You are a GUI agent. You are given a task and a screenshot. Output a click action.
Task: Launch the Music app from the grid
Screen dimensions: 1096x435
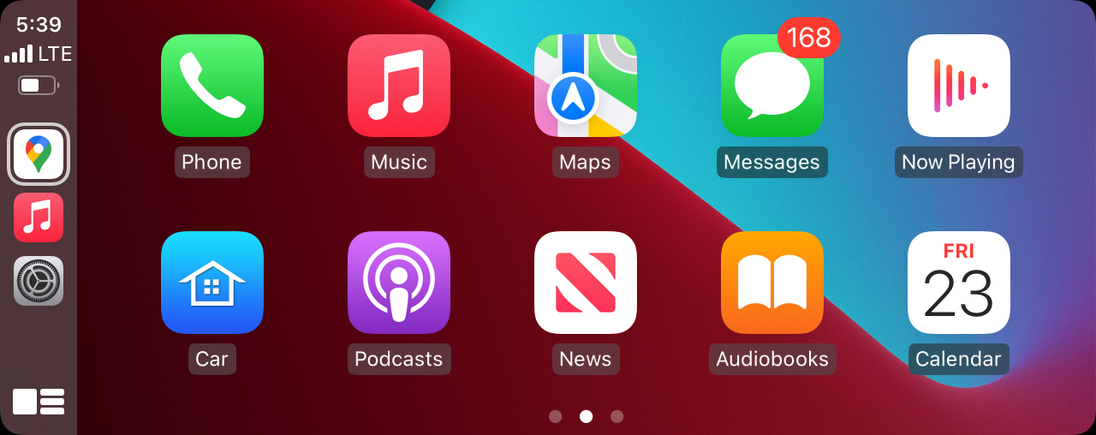(399, 86)
